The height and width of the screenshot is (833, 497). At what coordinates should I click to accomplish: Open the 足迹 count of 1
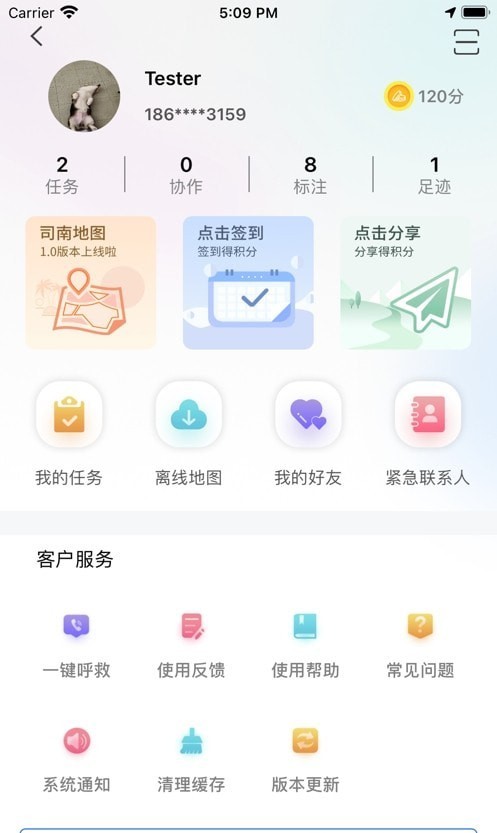(x=434, y=175)
